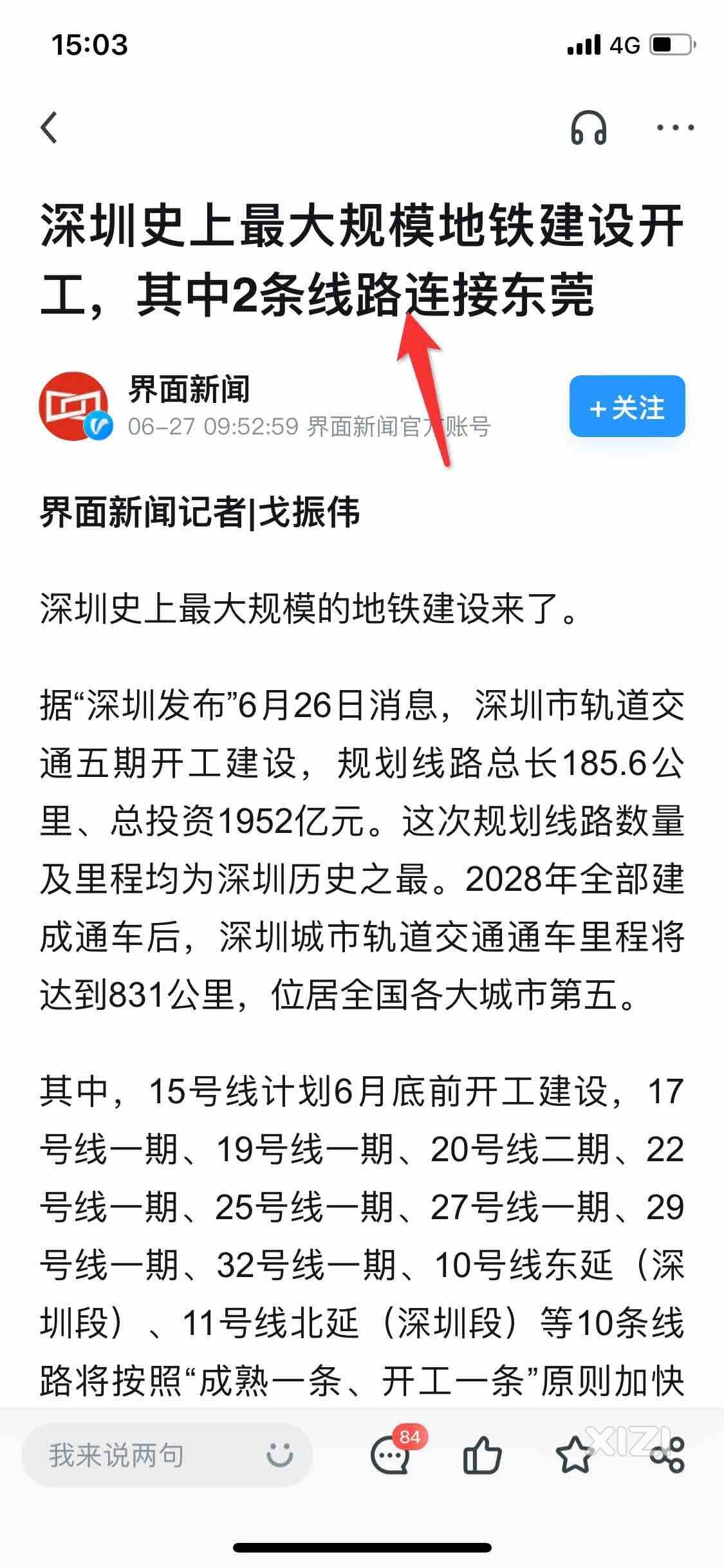
Task: Open the emoji smiley in the comment box
Action: tap(279, 1455)
